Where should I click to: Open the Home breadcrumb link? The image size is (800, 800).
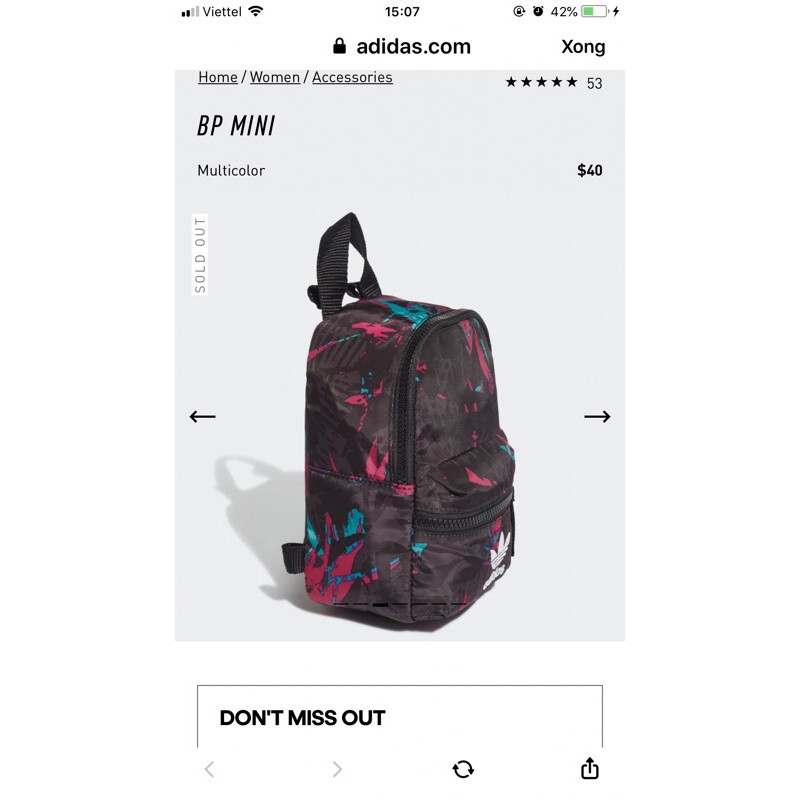point(218,77)
